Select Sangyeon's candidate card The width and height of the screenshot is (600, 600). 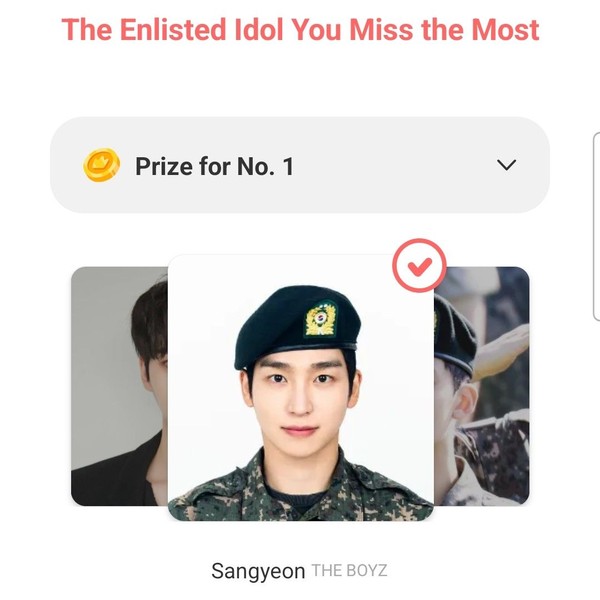(300, 388)
